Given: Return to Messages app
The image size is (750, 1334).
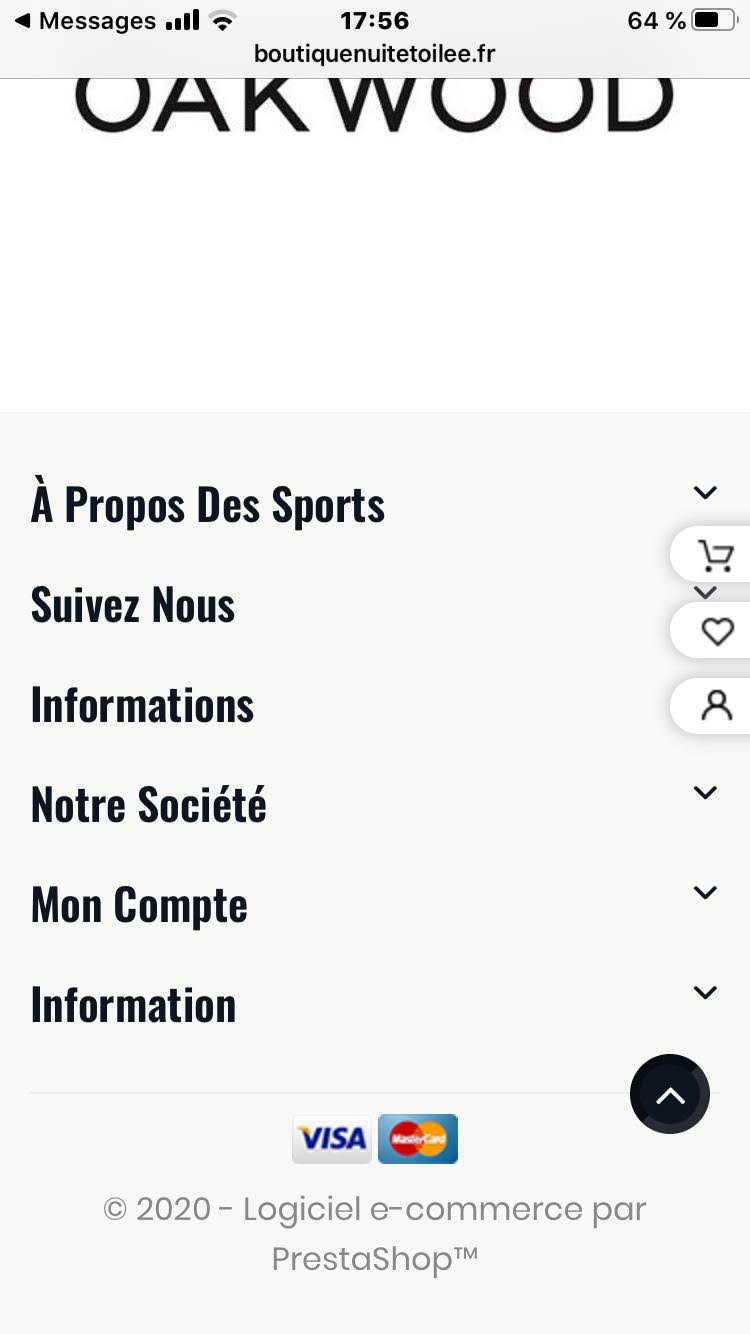Looking at the screenshot, I should click(x=85, y=20).
